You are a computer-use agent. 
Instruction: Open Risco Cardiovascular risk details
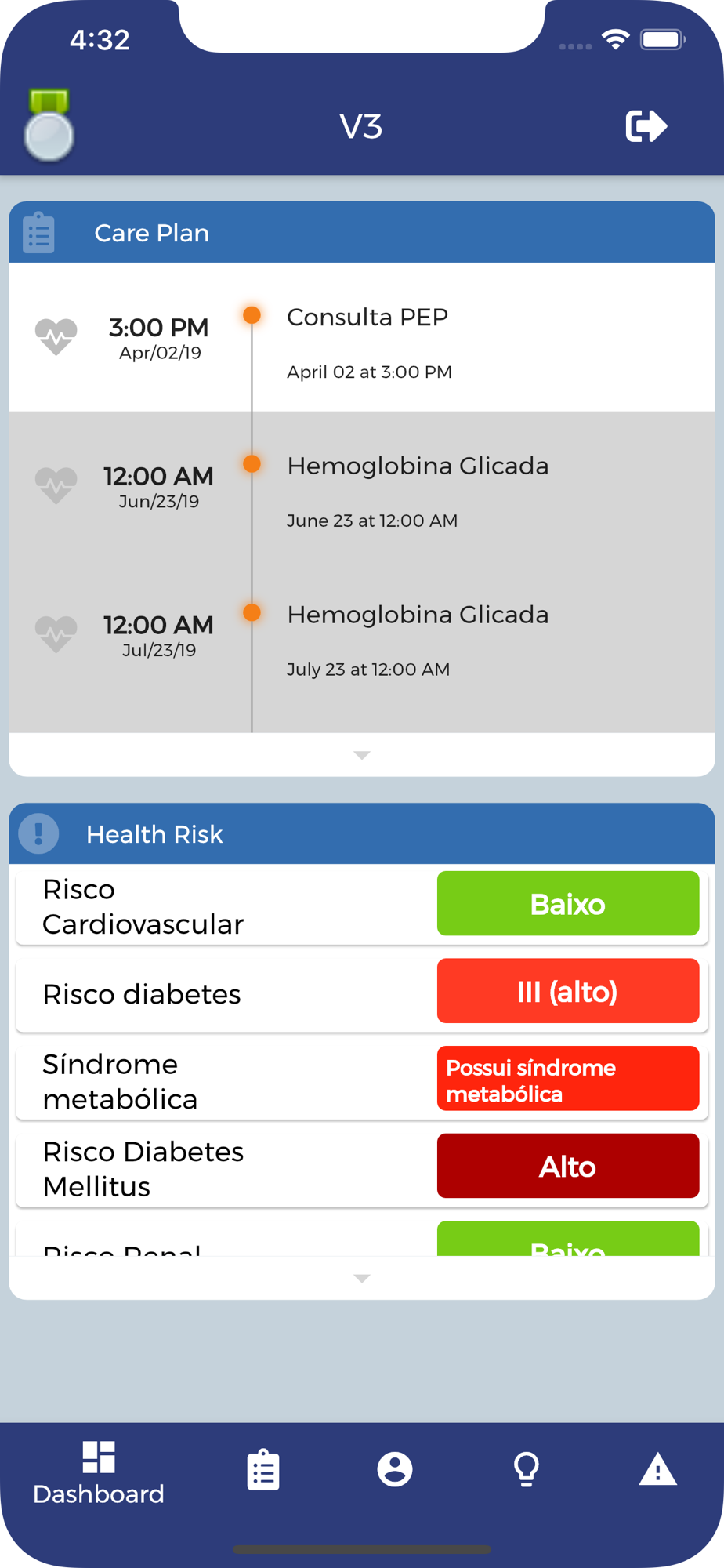pyautogui.click(x=362, y=905)
